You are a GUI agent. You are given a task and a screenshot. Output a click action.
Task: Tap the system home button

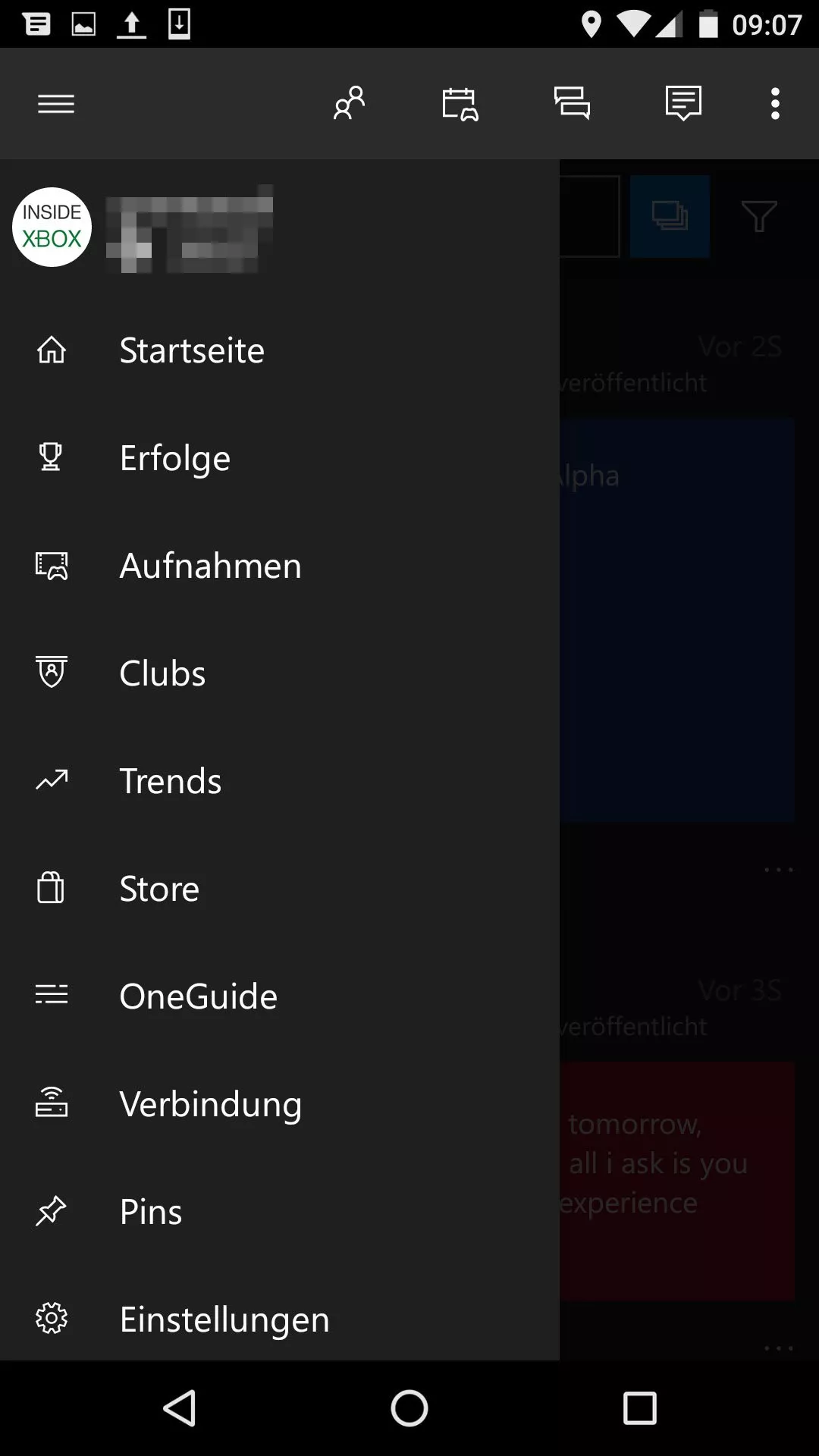pos(409,1408)
